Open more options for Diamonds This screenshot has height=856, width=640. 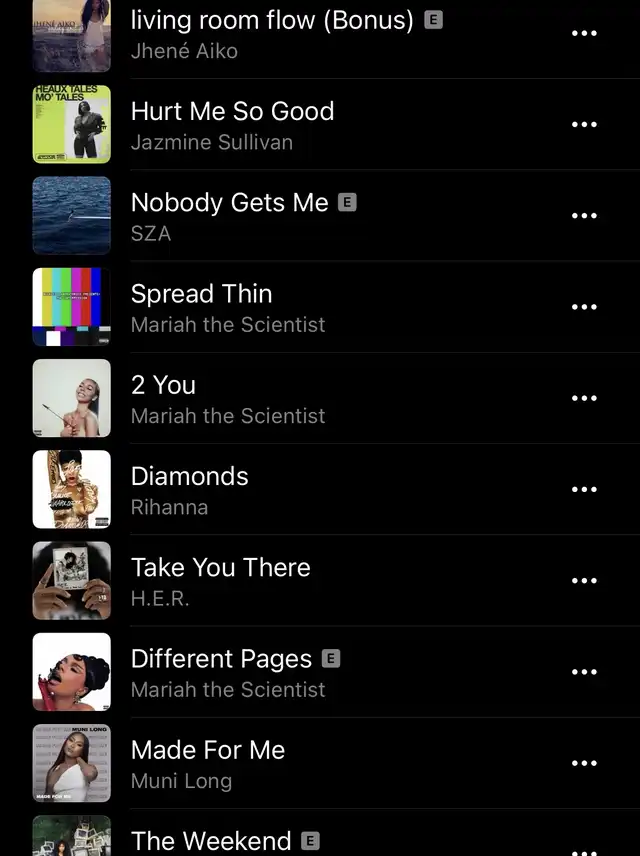584,490
